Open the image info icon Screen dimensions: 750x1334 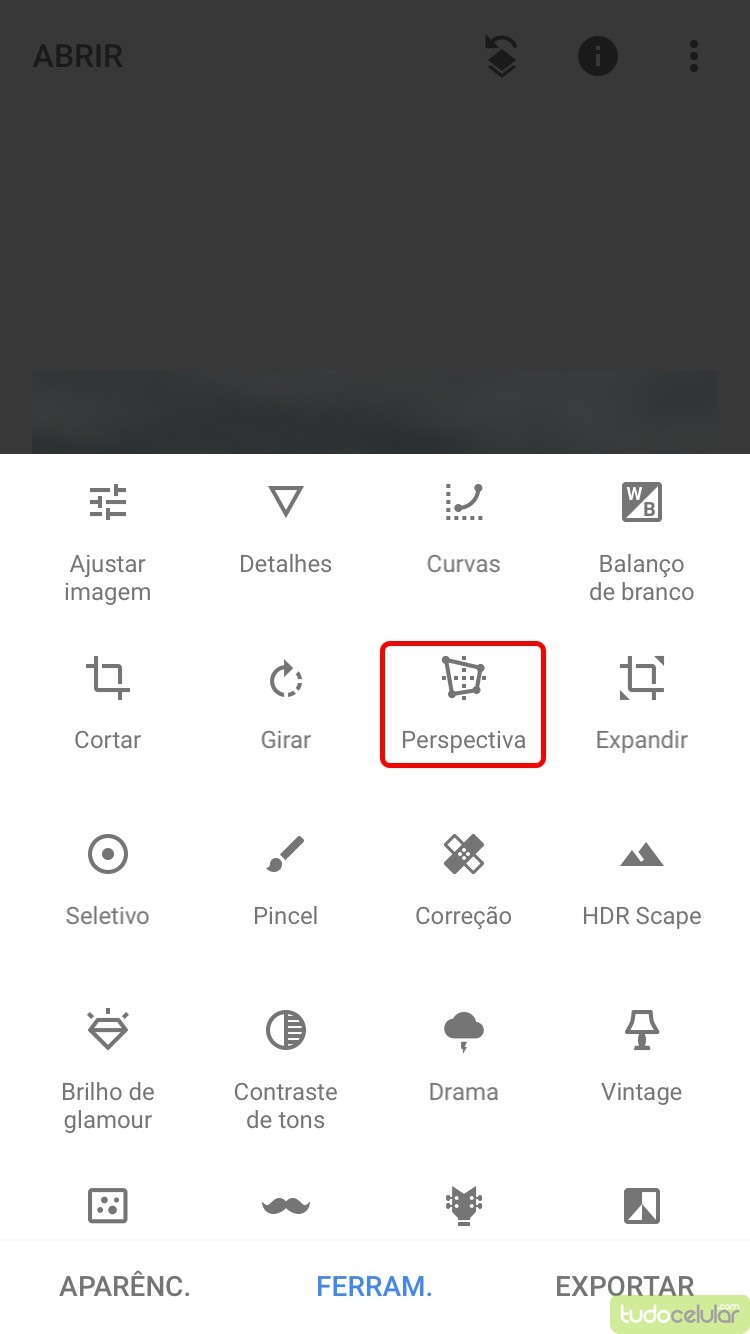[x=598, y=56]
